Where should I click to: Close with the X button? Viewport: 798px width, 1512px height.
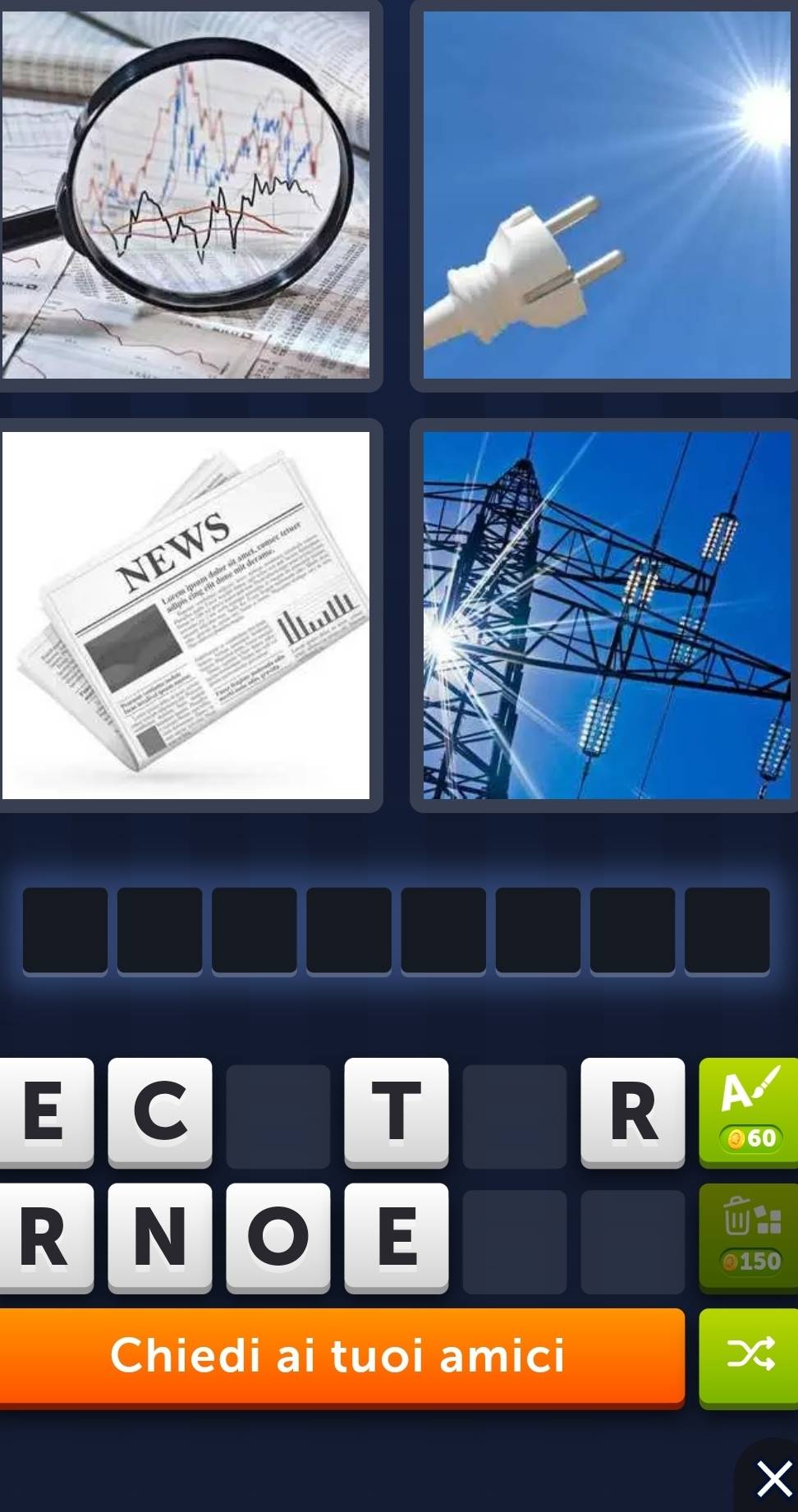pos(773,1478)
